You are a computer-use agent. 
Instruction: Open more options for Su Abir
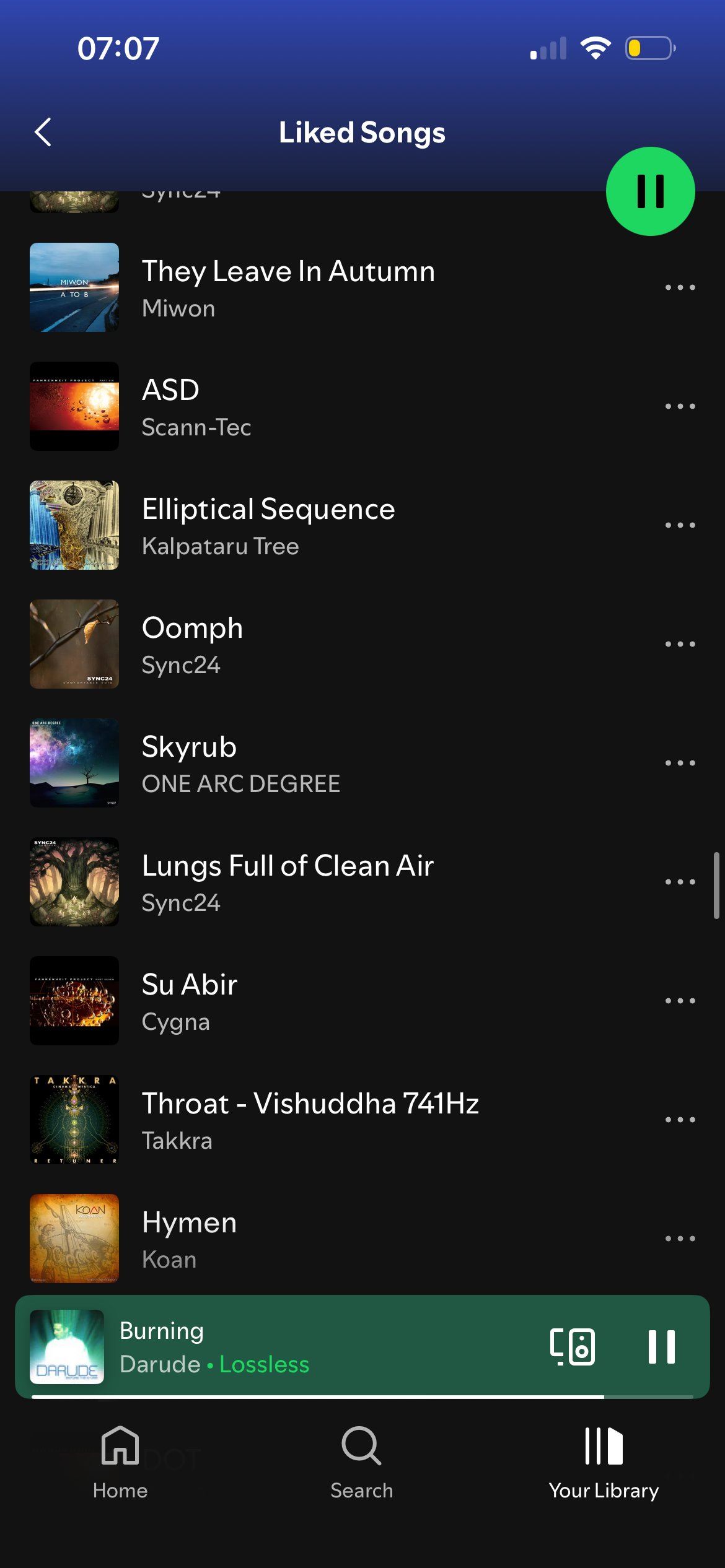pos(680,1001)
